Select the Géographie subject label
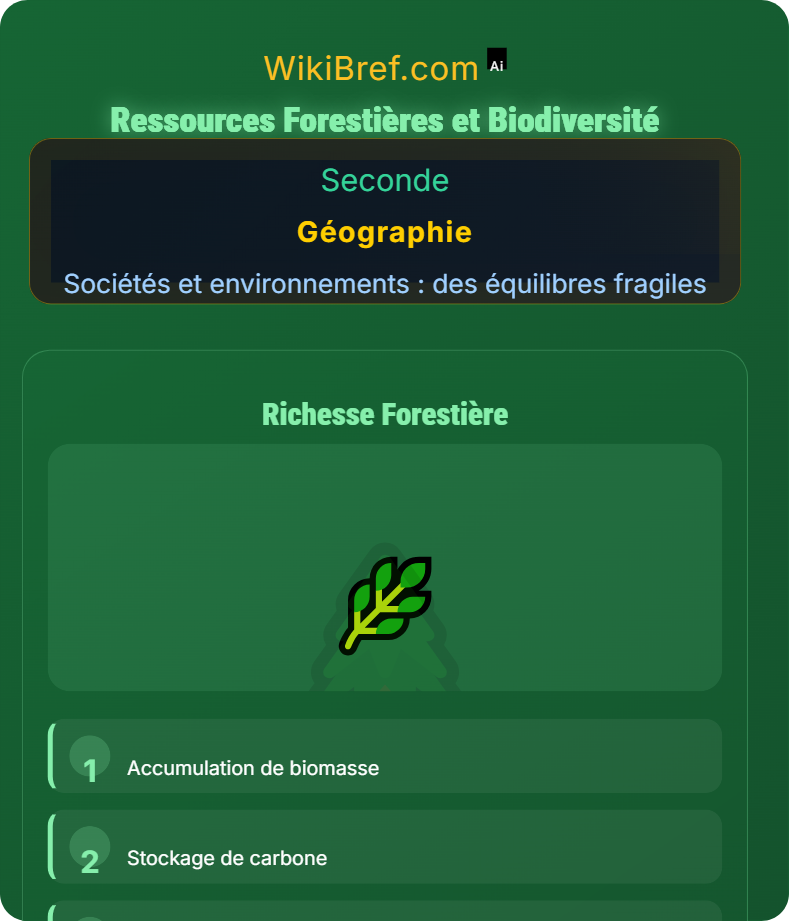The width and height of the screenshot is (789, 921). [385, 232]
